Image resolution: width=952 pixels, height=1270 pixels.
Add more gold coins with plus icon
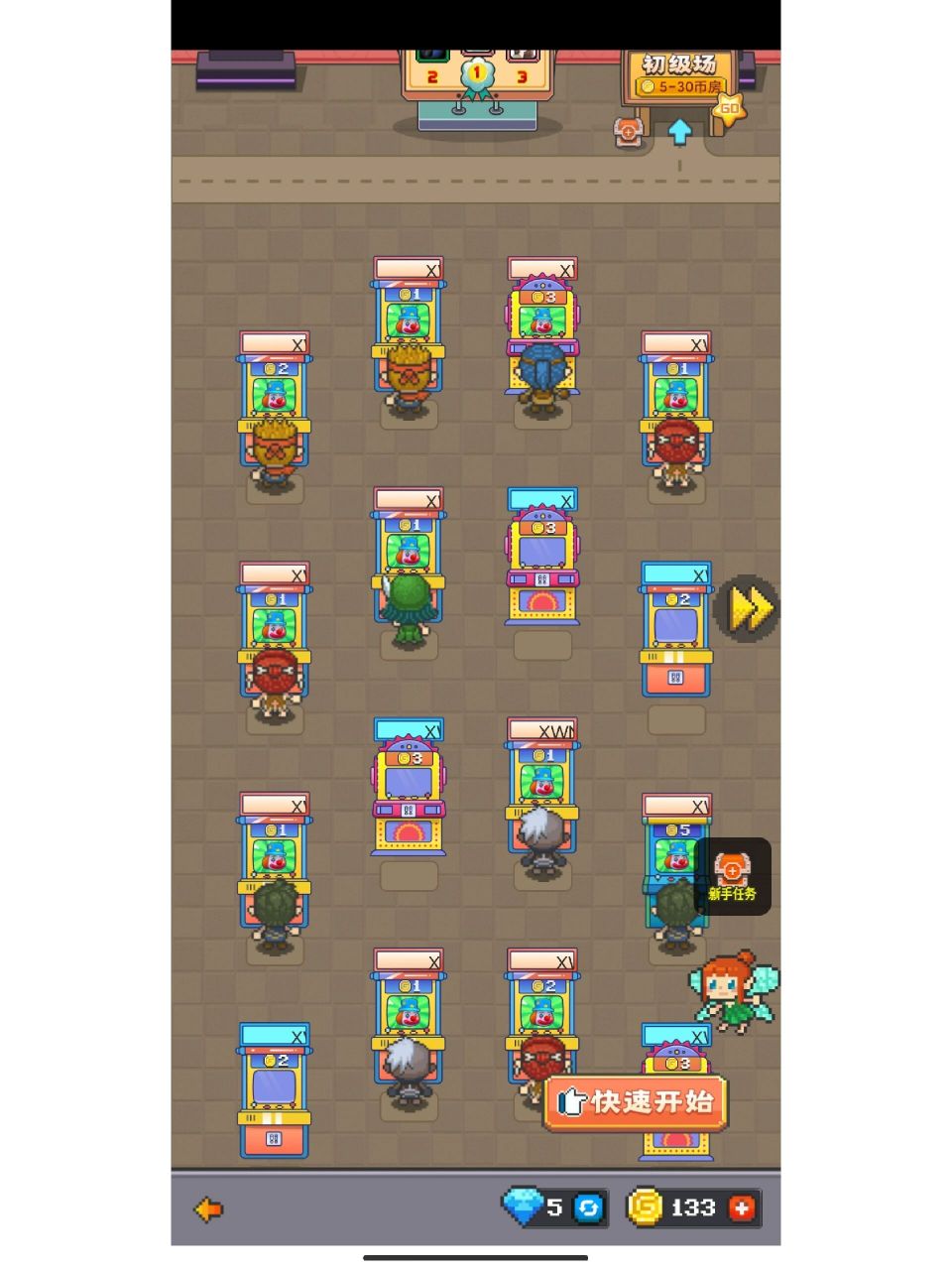tap(742, 1207)
